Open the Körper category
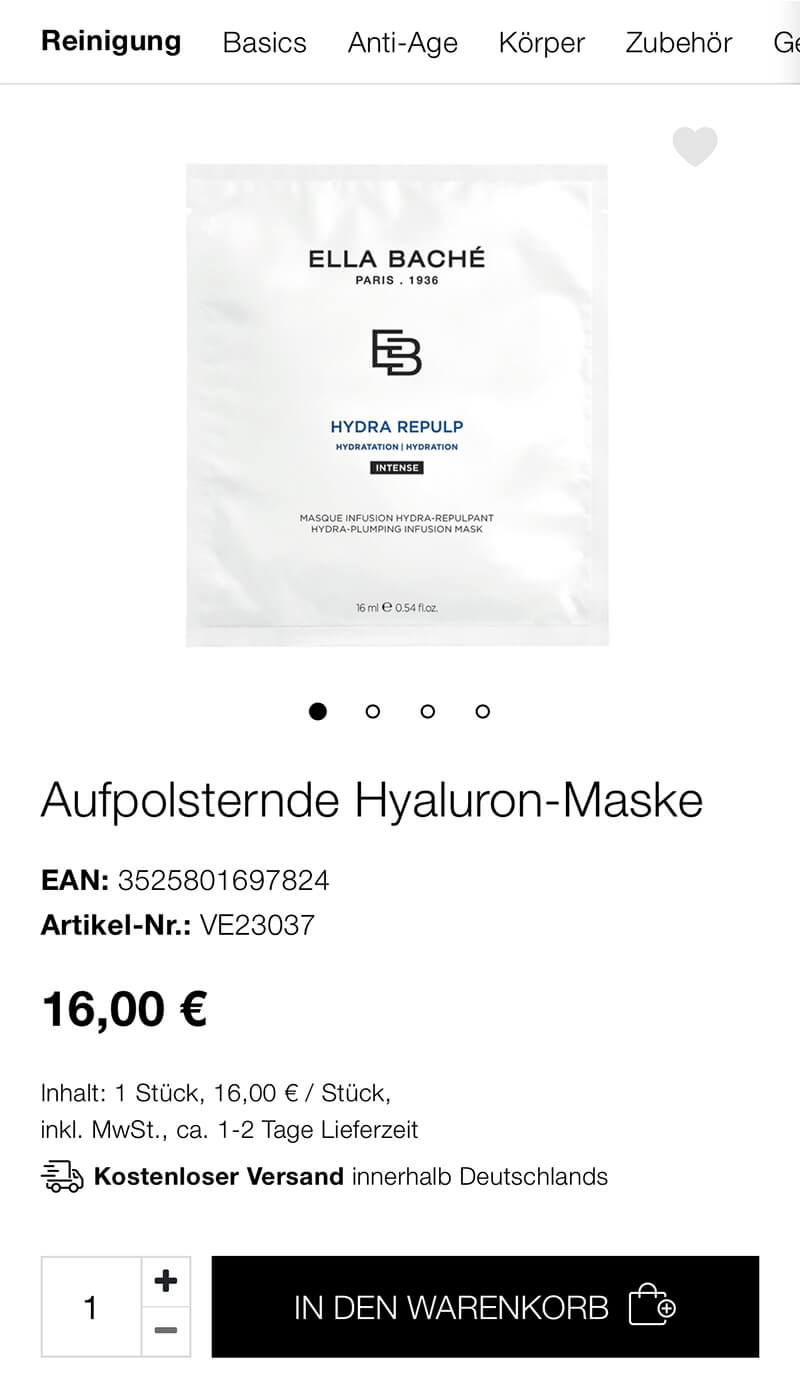 [541, 43]
